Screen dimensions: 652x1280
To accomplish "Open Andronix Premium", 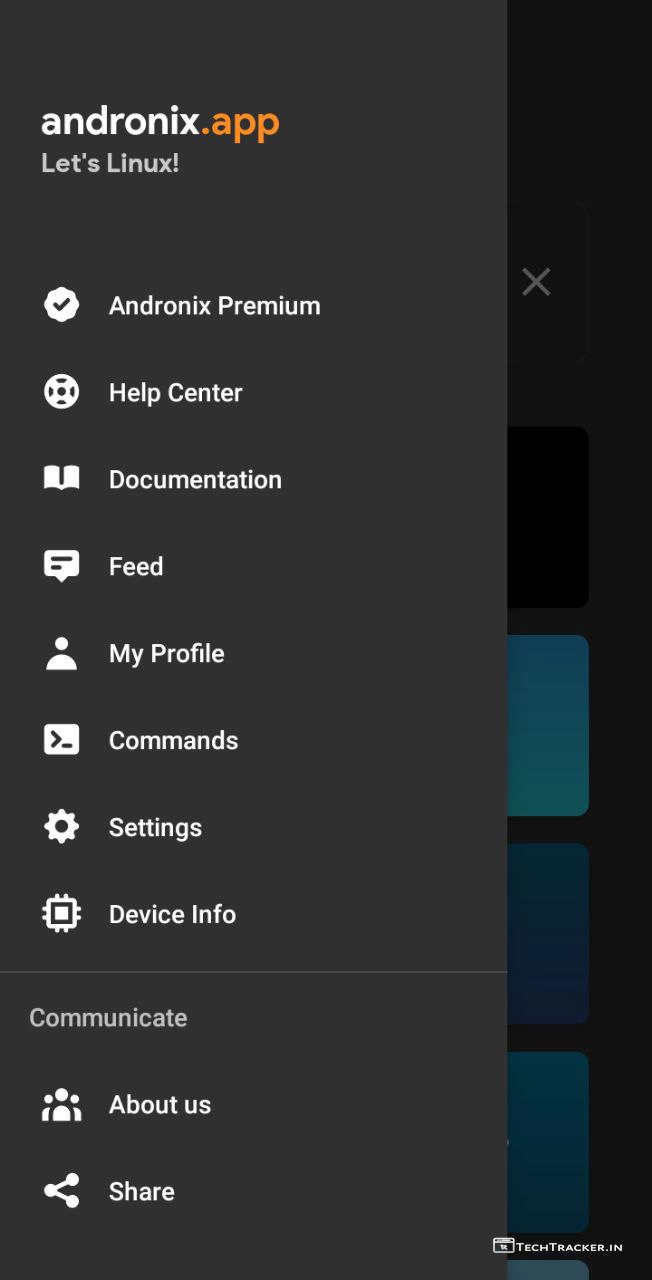I will point(214,306).
